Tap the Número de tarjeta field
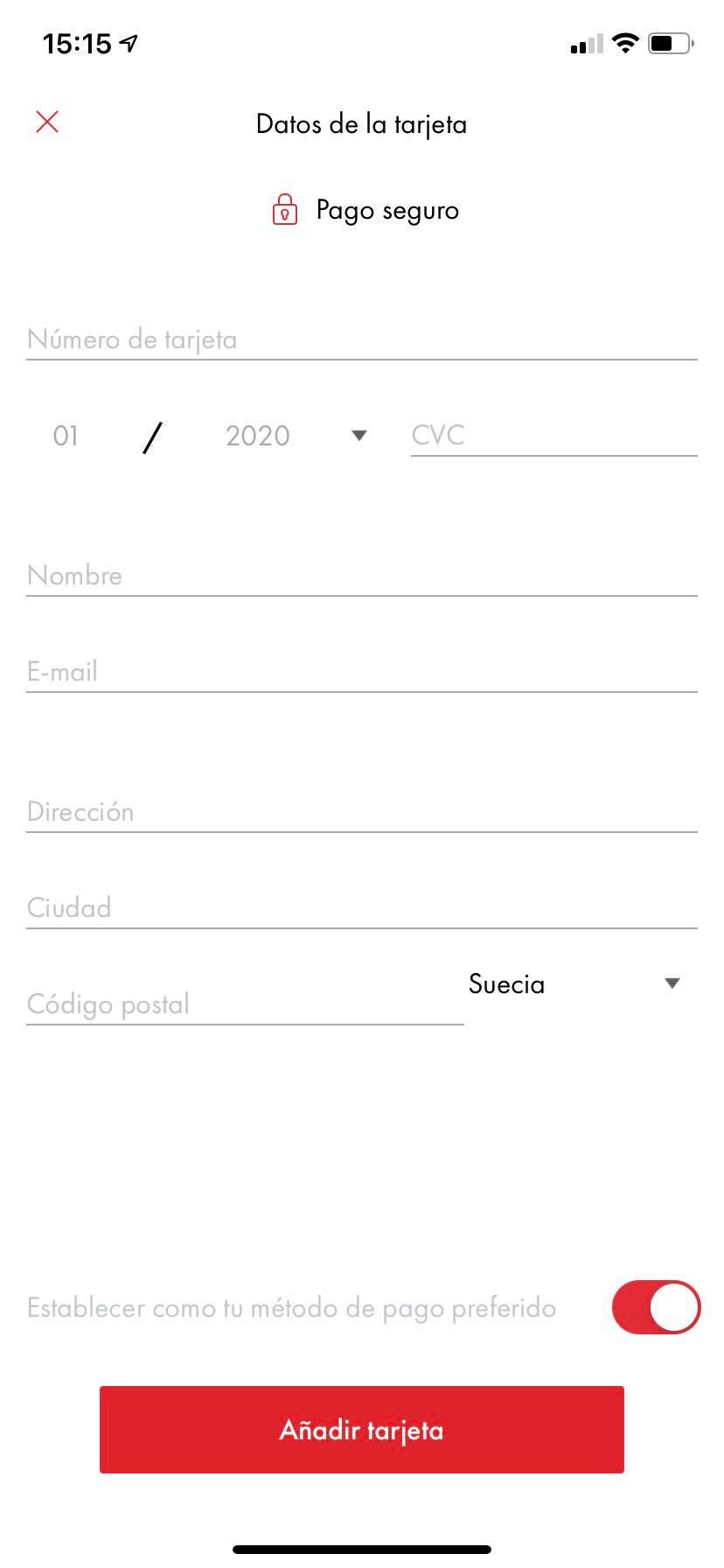Screen dimensions: 724x1568 click(x=361, y=339)
